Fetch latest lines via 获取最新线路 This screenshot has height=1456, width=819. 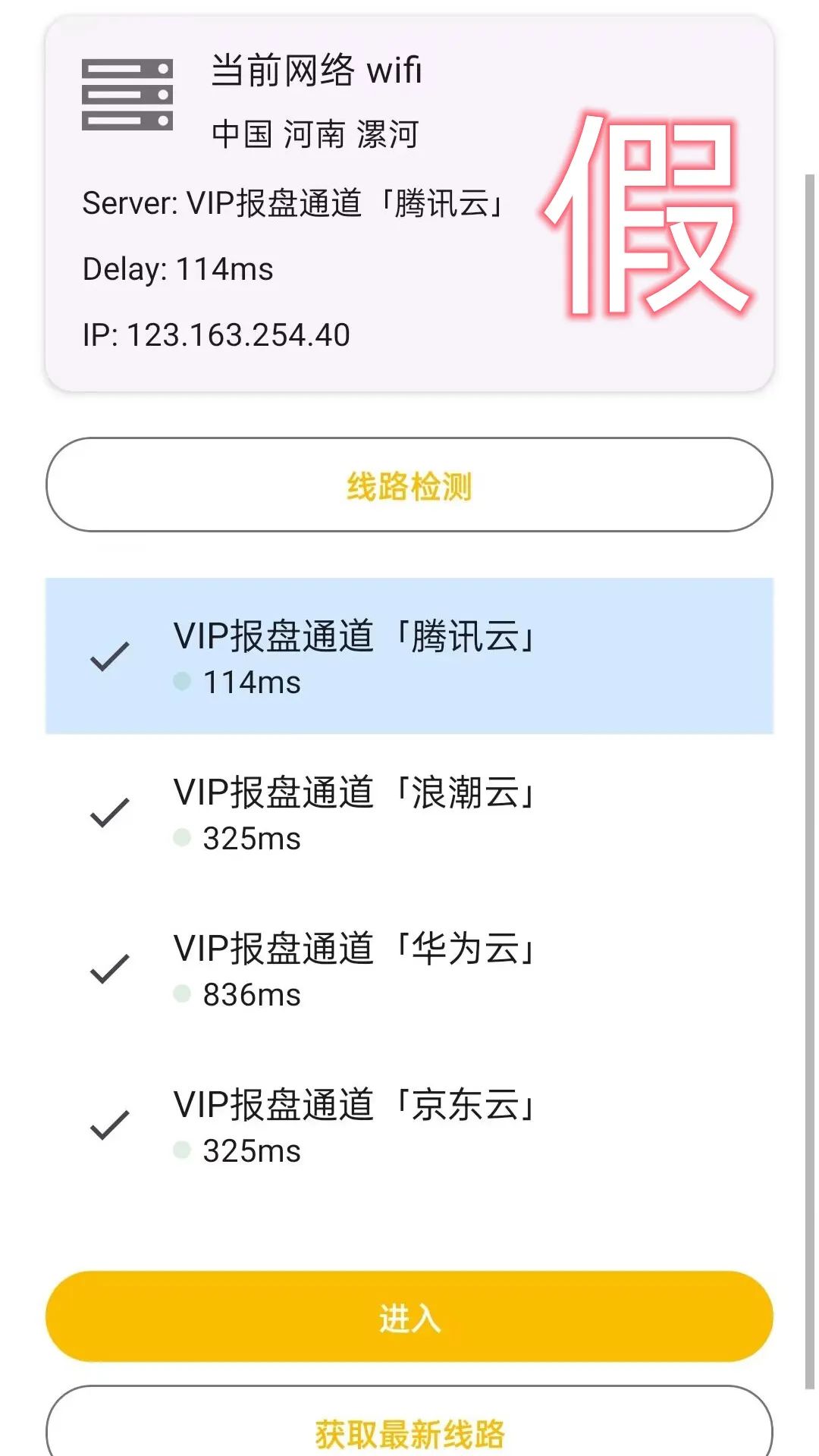[409, 1430]
